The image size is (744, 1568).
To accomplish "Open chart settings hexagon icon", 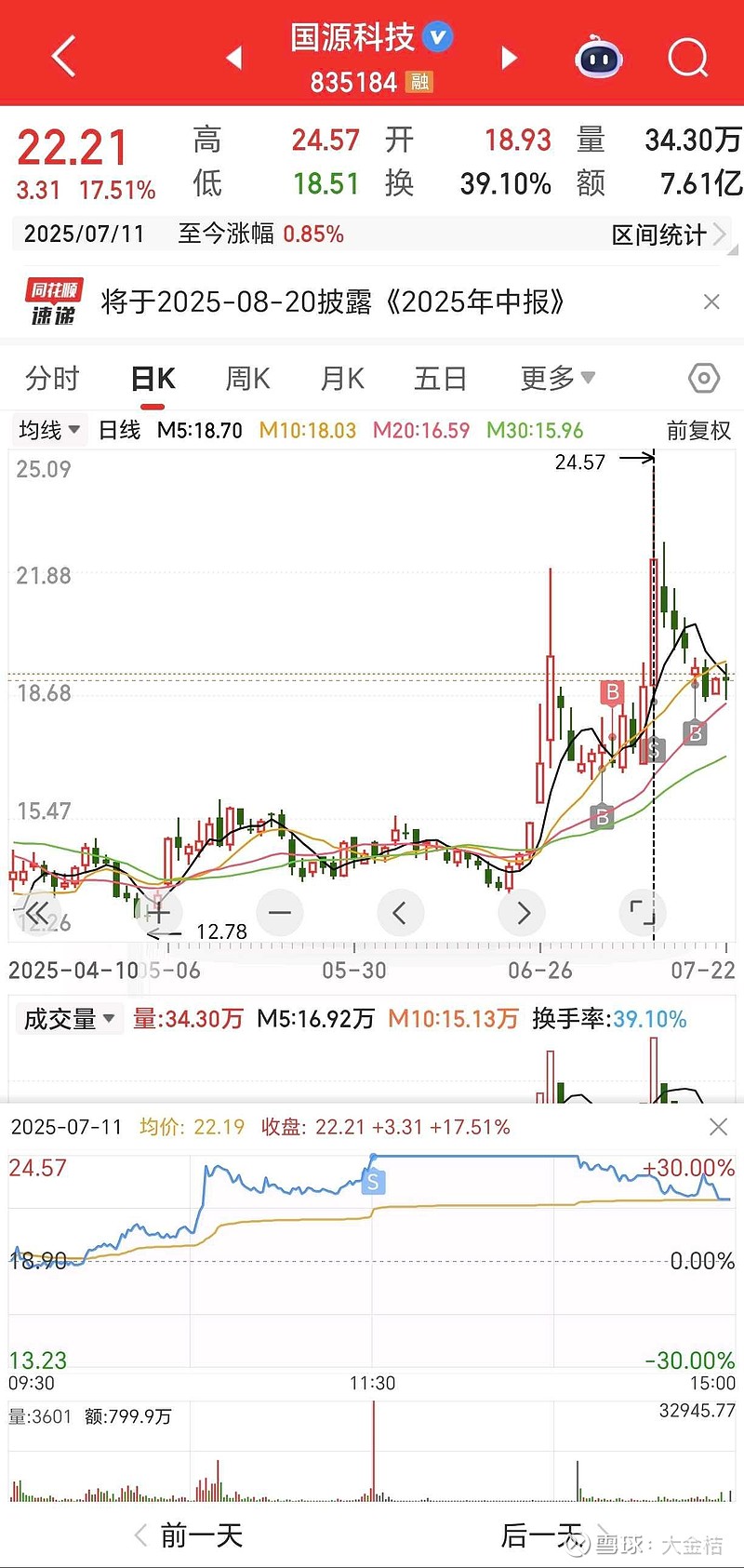I will coord(704,378).
